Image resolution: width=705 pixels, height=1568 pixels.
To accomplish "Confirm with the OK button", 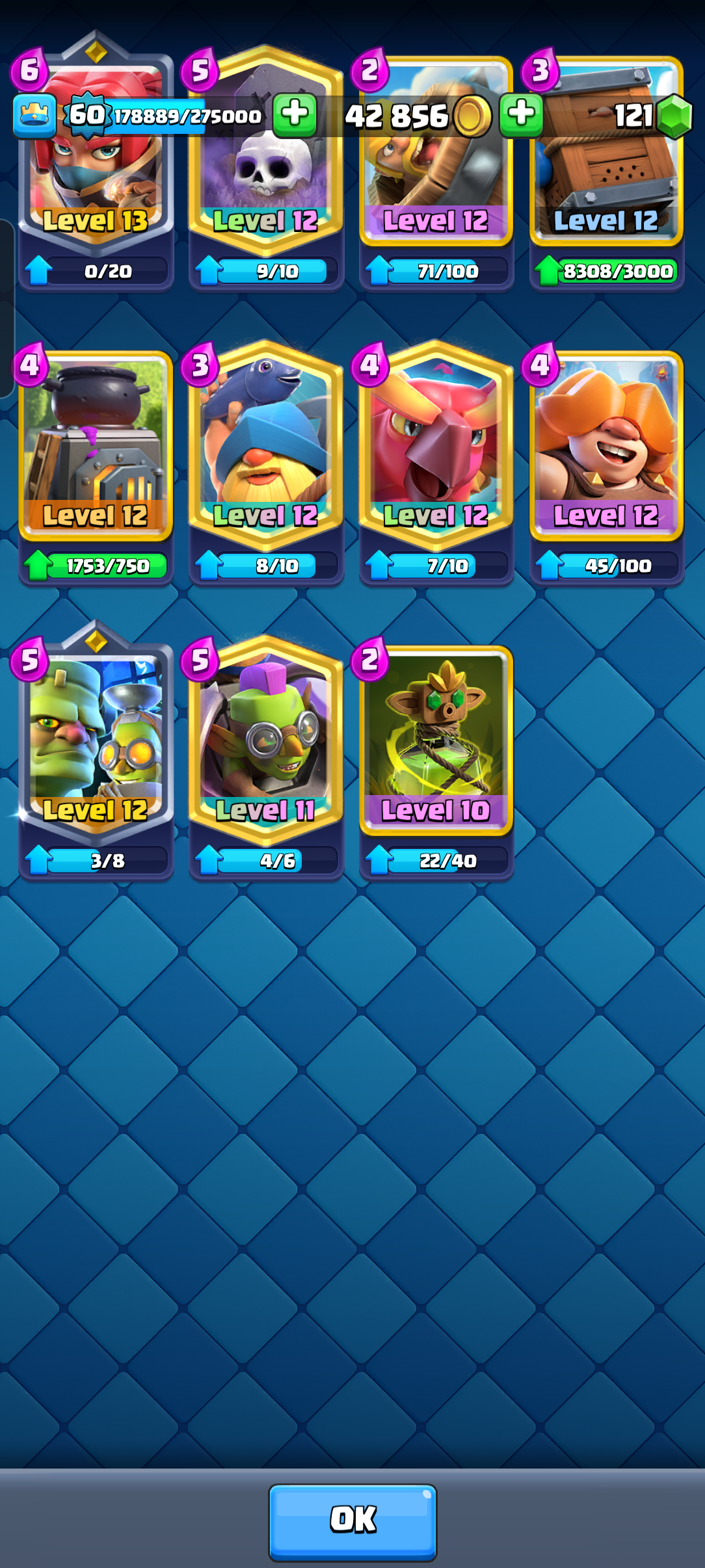I will (352, 1522).
